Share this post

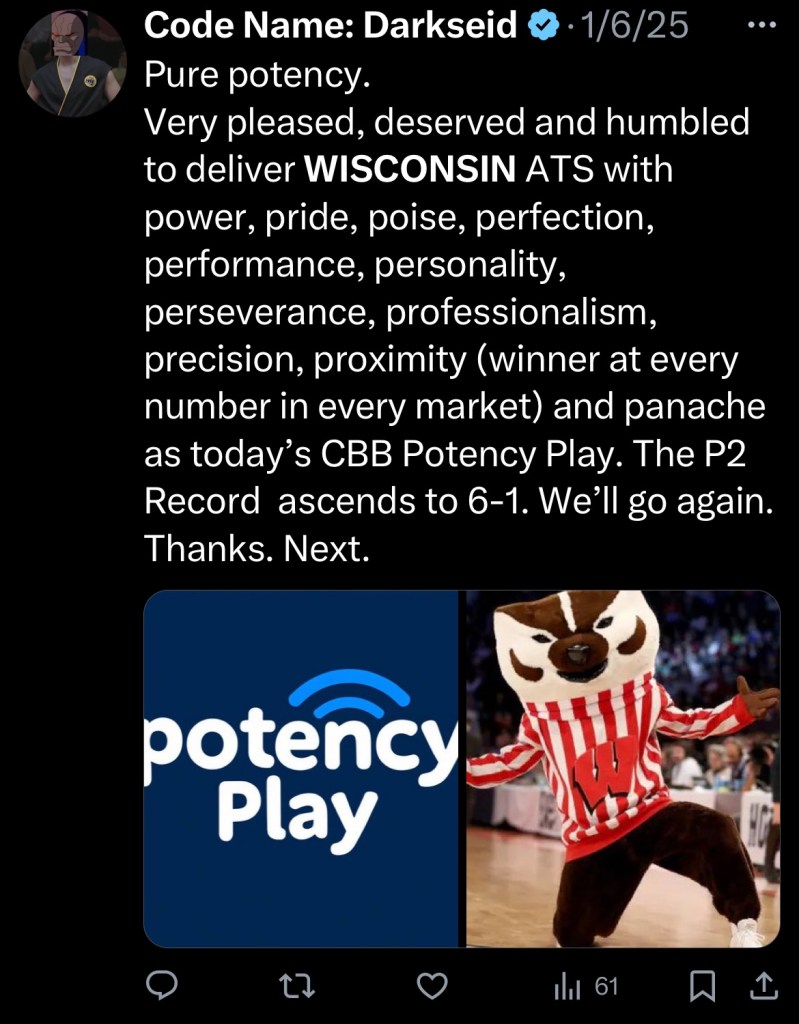coord(762,986)
